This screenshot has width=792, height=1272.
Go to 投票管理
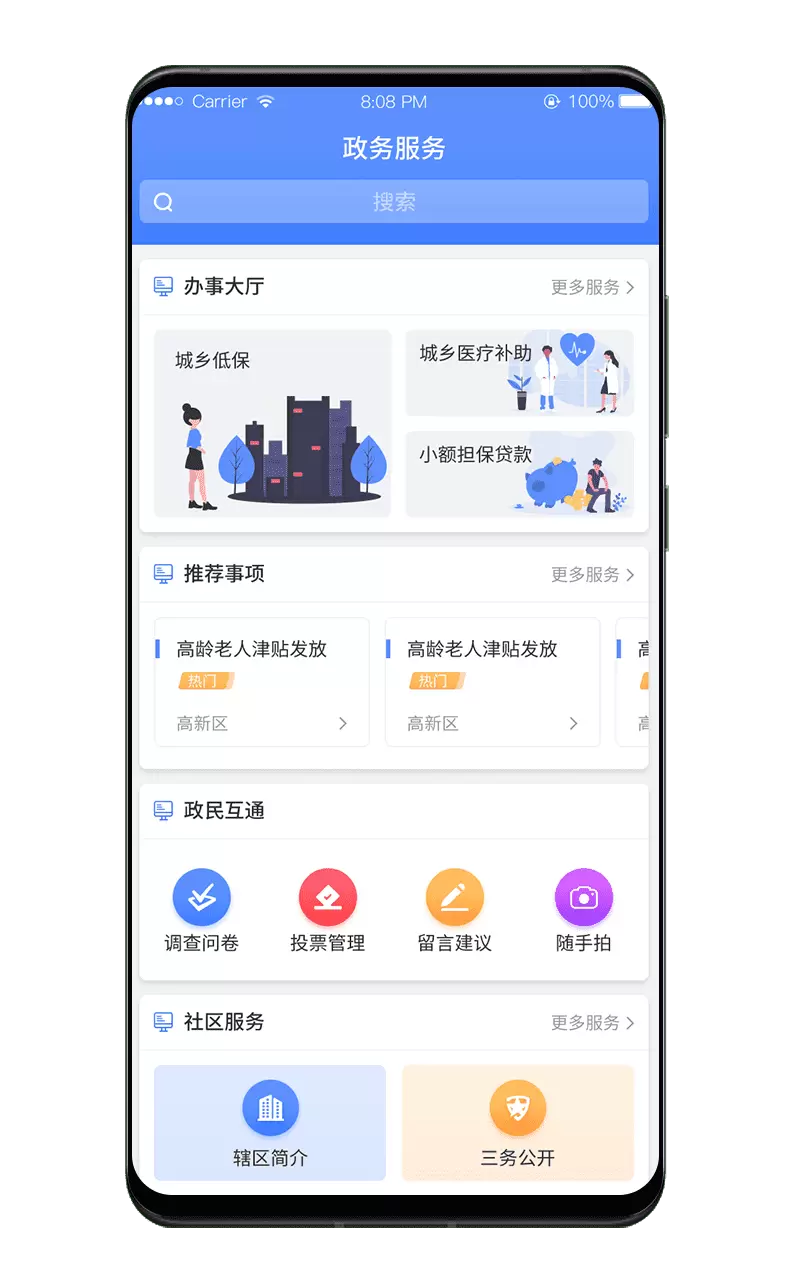coord(328,910)
